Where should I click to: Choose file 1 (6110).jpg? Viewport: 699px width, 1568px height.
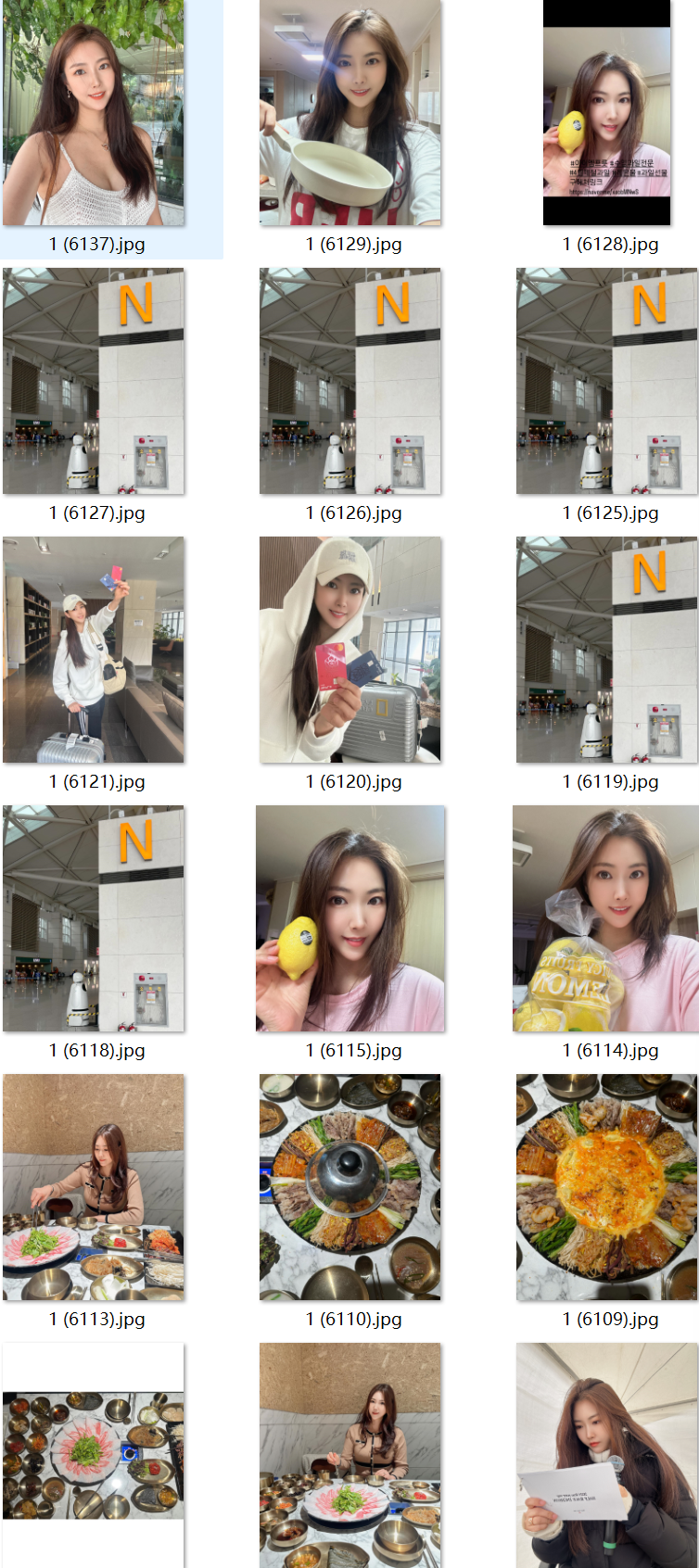(x=350, y=1187)
